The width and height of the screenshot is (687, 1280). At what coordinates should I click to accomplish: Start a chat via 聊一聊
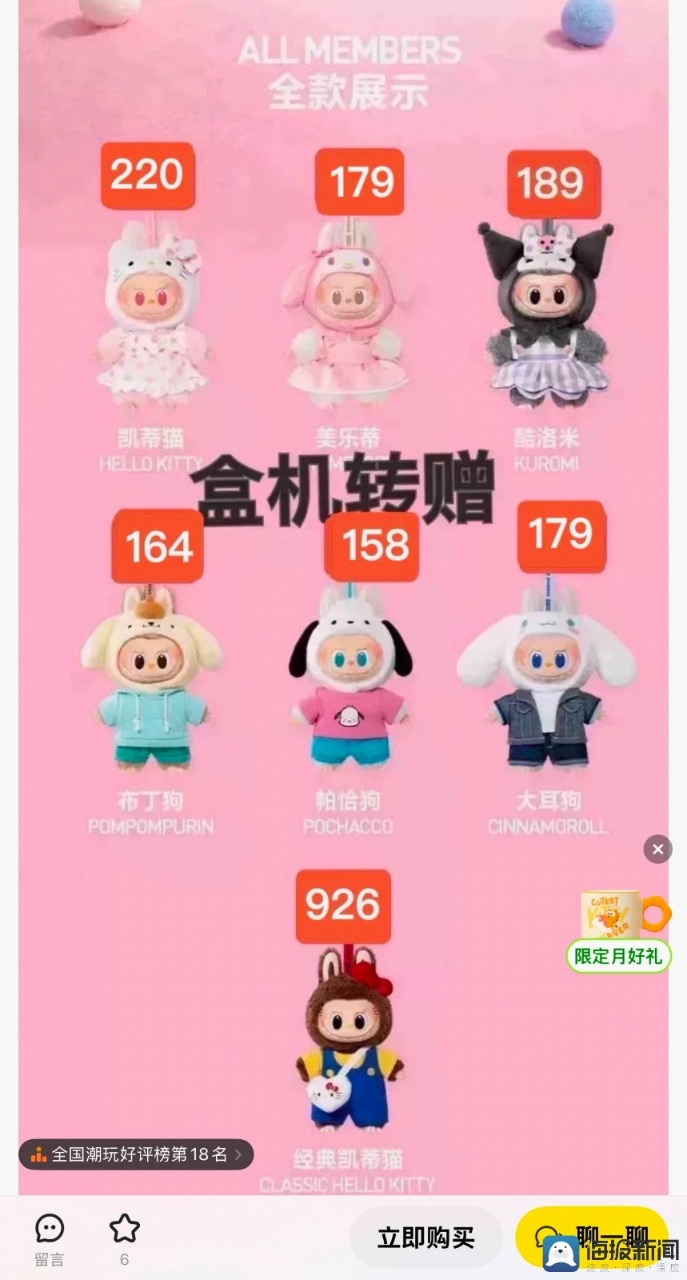[590, 1236]
